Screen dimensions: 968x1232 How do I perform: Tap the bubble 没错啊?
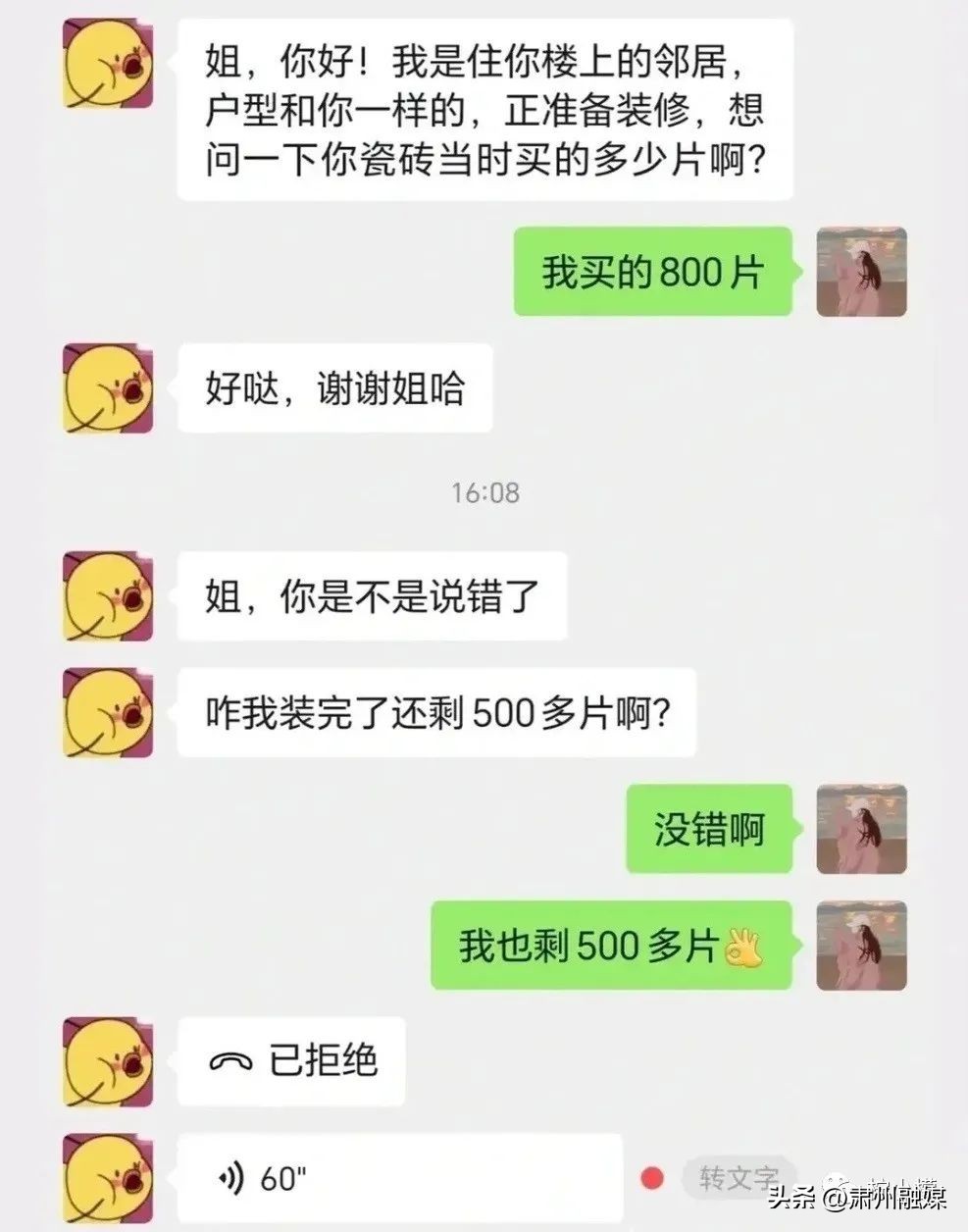point(708,827)
